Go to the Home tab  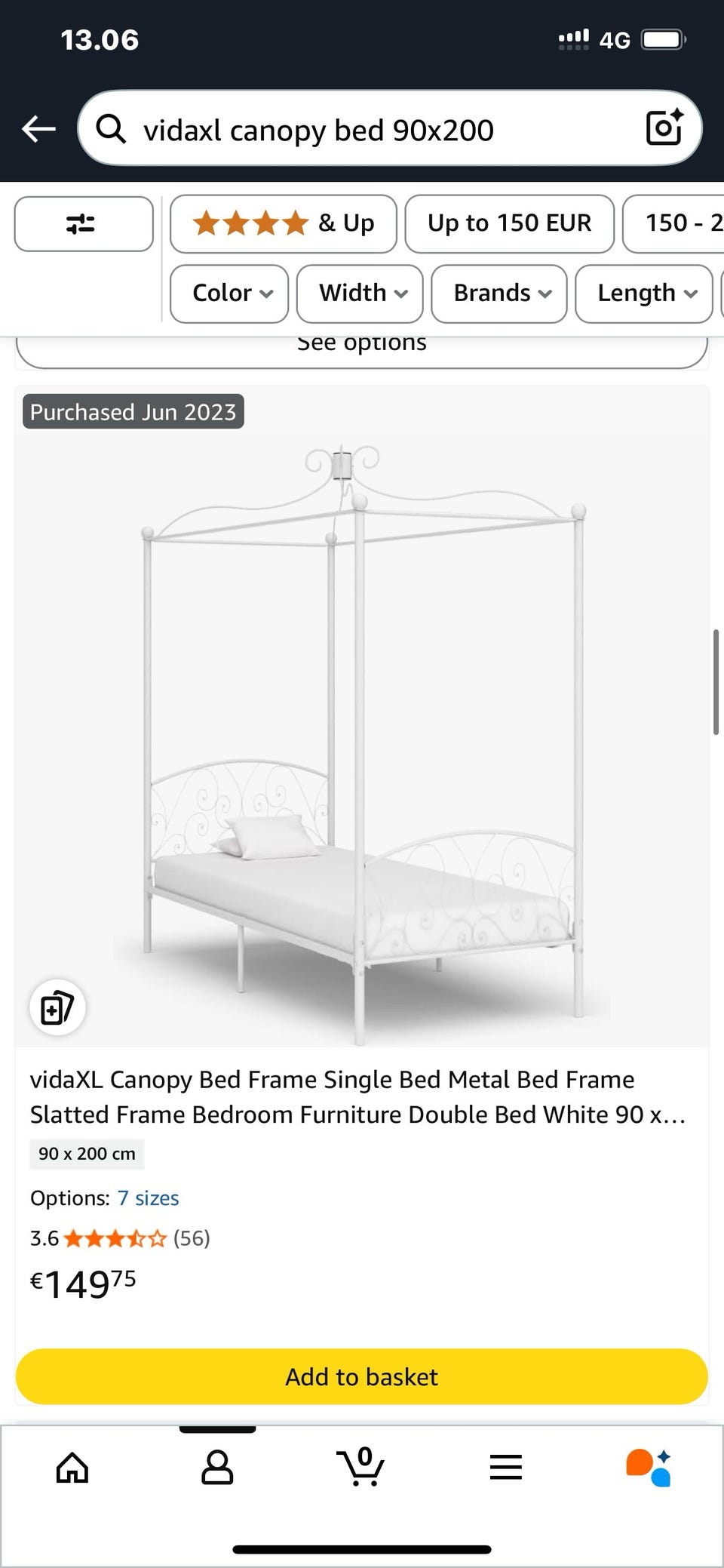tap(72, 1468)
